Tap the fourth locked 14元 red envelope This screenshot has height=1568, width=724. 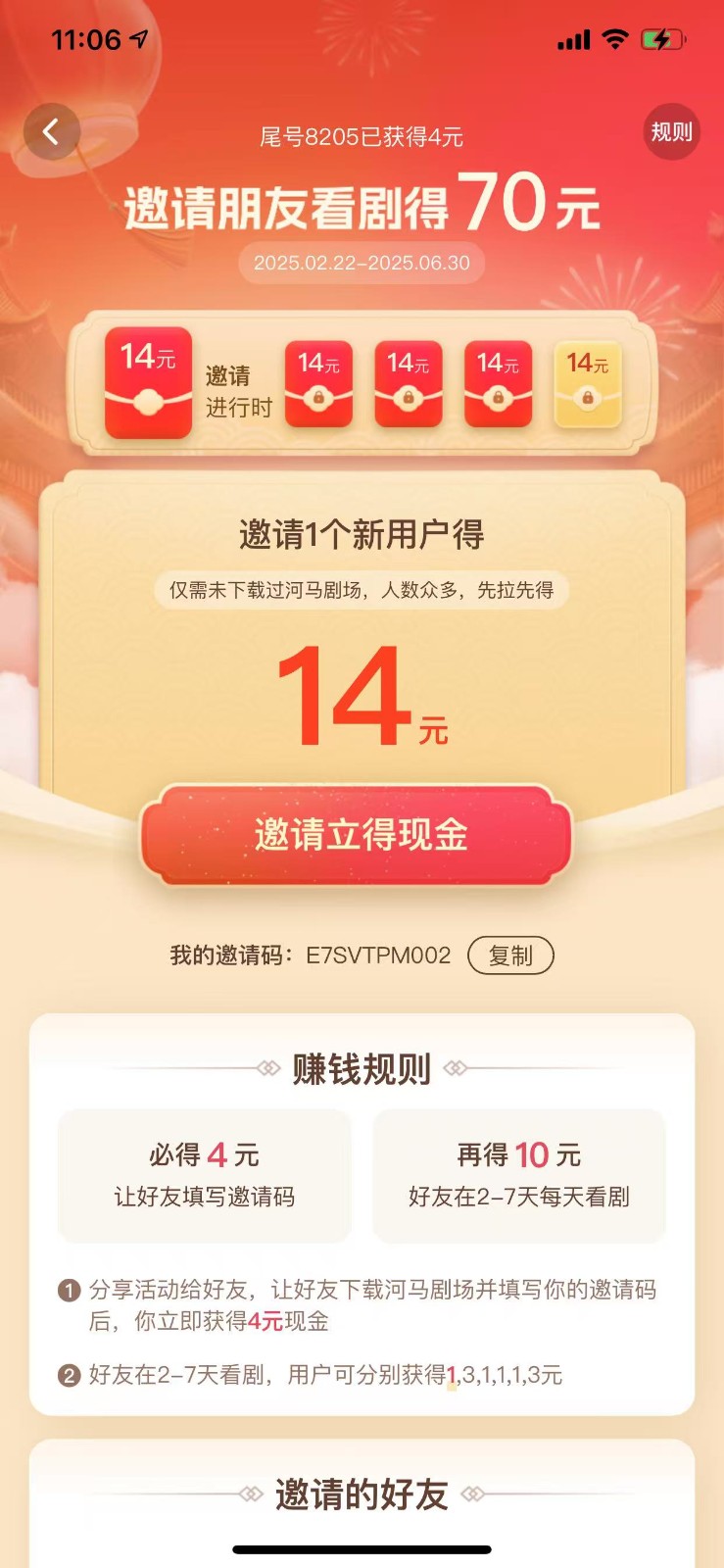click(498, 383)
